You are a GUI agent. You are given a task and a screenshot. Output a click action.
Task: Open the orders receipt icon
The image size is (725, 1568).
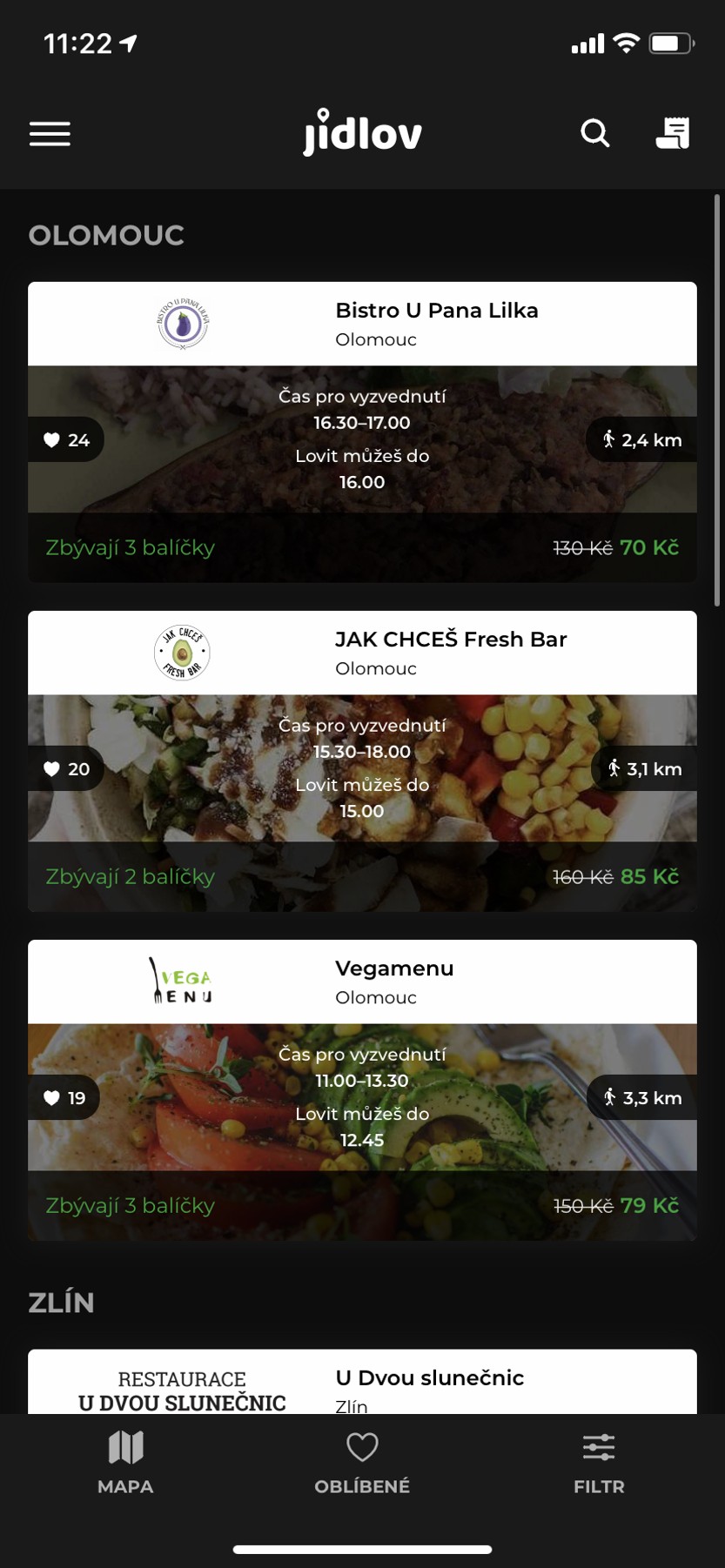(x=672, y=134)
